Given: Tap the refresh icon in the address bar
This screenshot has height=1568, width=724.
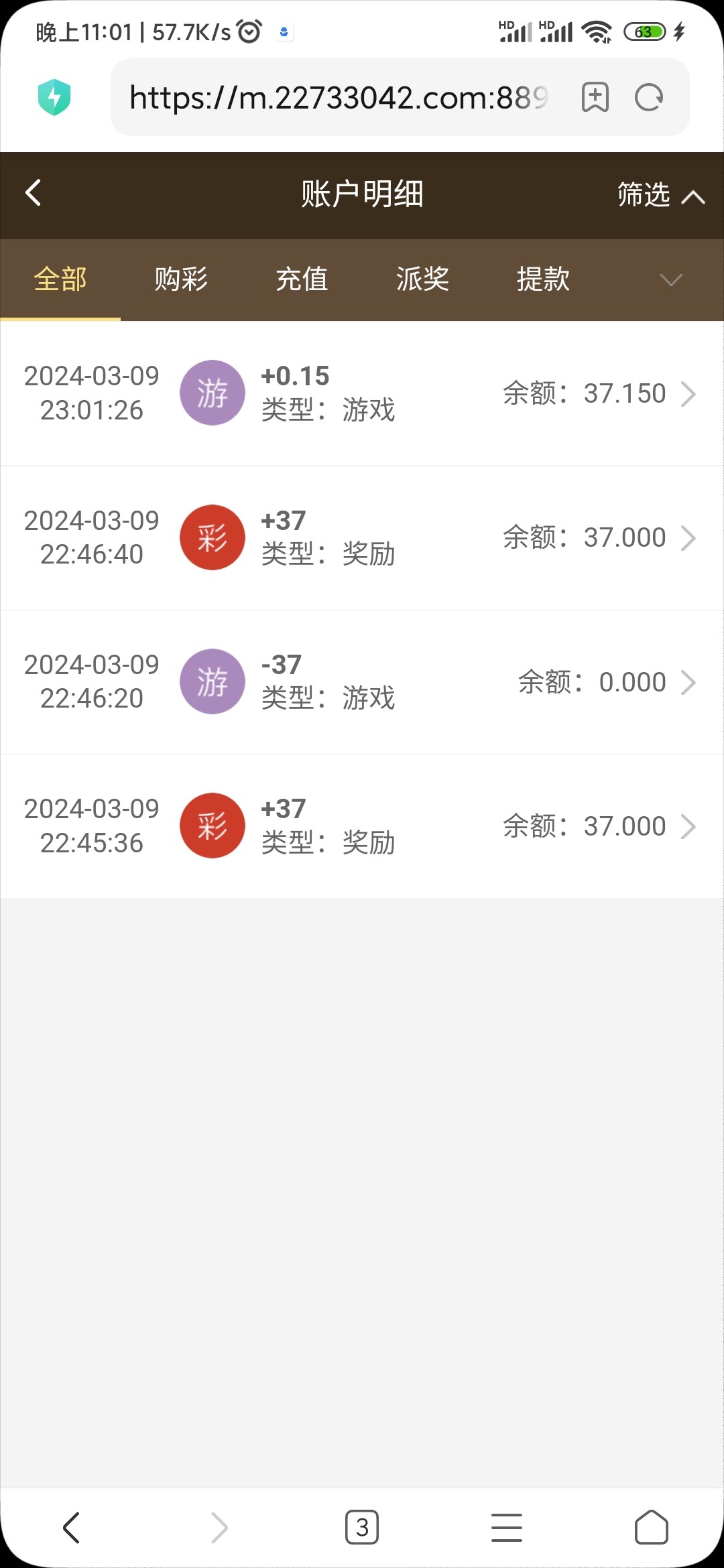Looking at the screenshot, I should coord(648,97).
